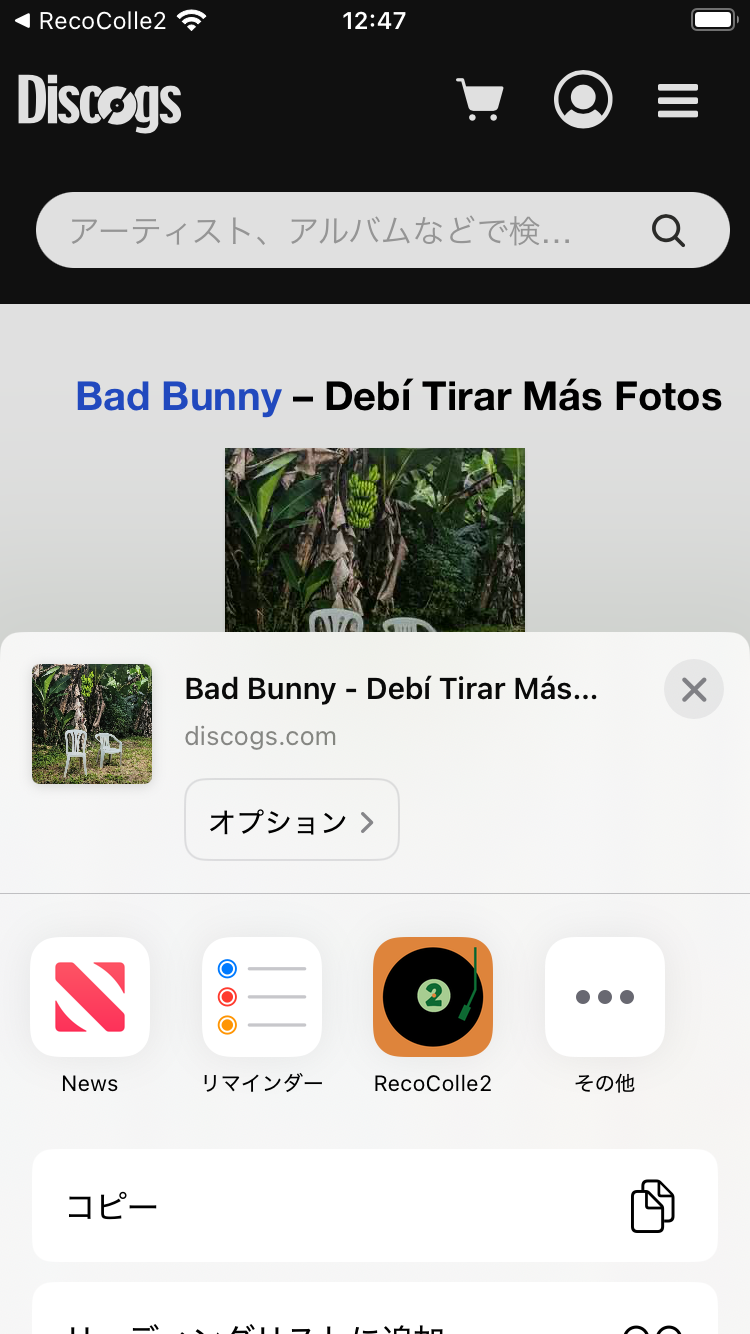Viewport: 750px width, 1334px height.
Task: Tap the Discogs search field
Action: click(350, 231)
